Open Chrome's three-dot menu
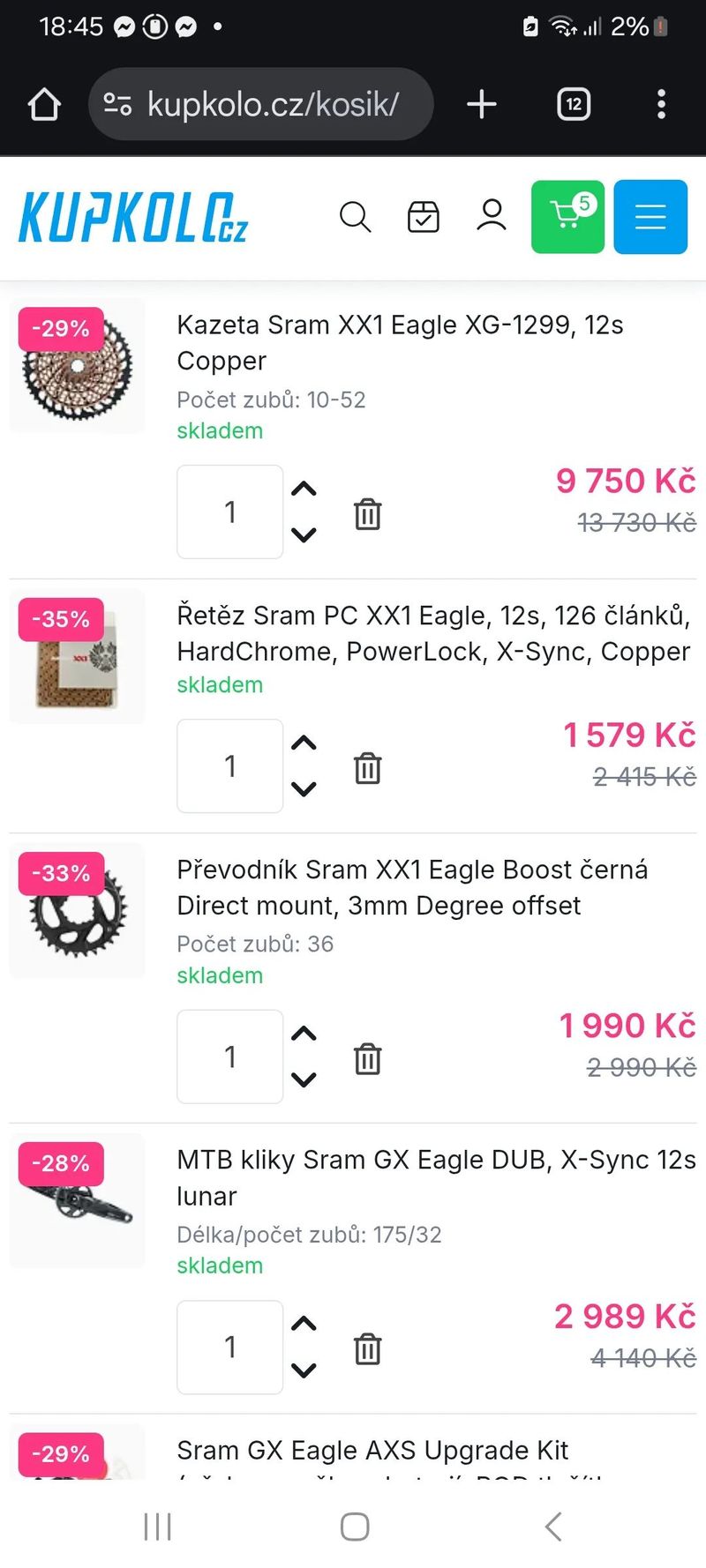Image resolution: width=706 pixels, height=1568 pixels. (661, 103)
